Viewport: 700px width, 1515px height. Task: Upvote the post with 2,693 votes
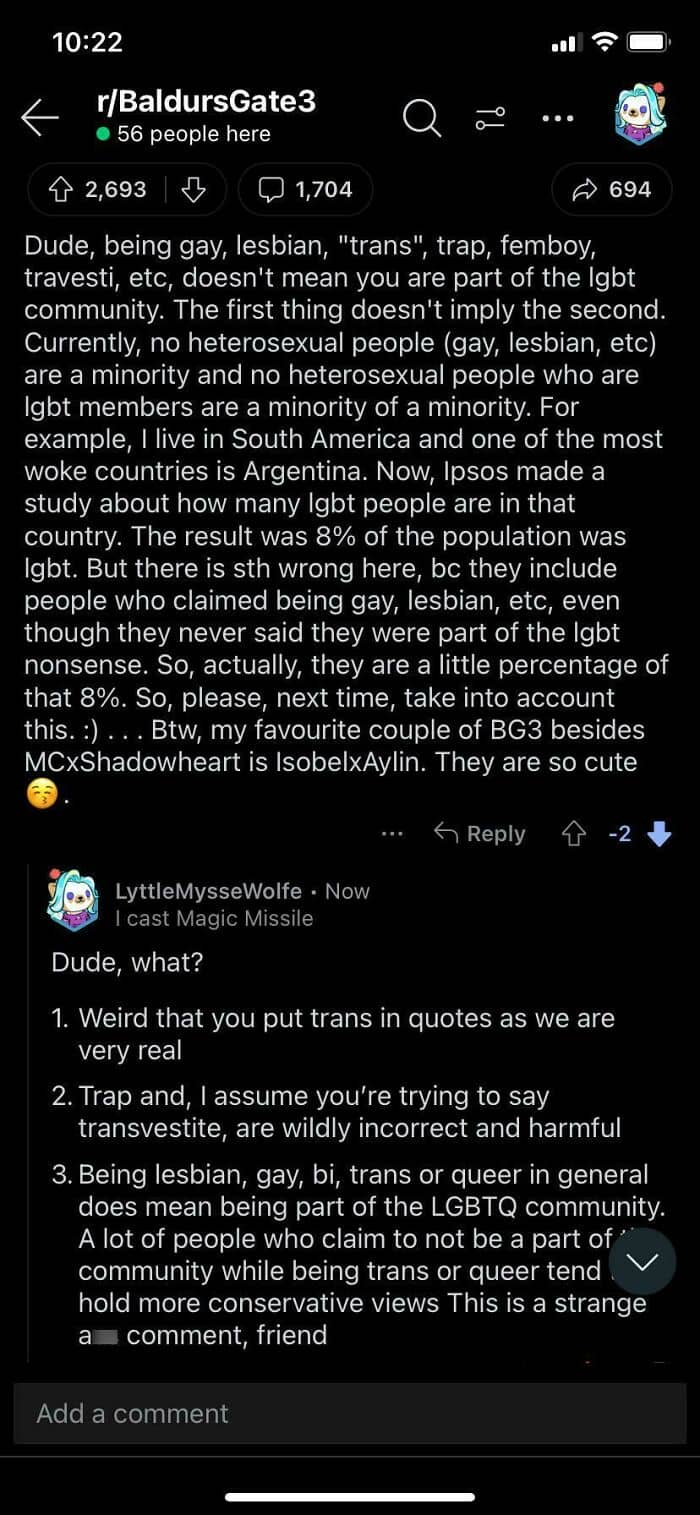(x=62, y=189)
